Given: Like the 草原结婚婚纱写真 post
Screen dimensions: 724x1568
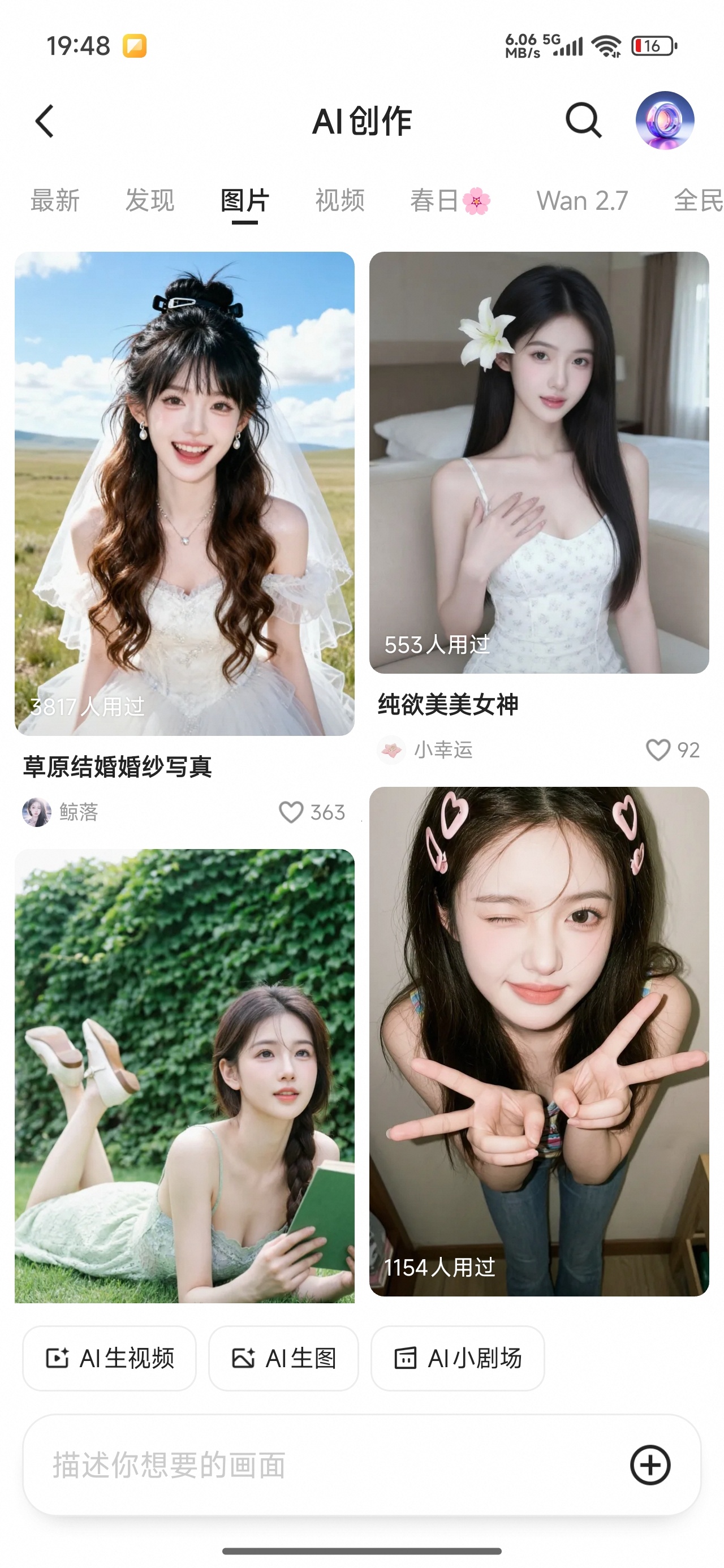Looking at the screenshot, I should pyautogui.click(x=291, y=812).
